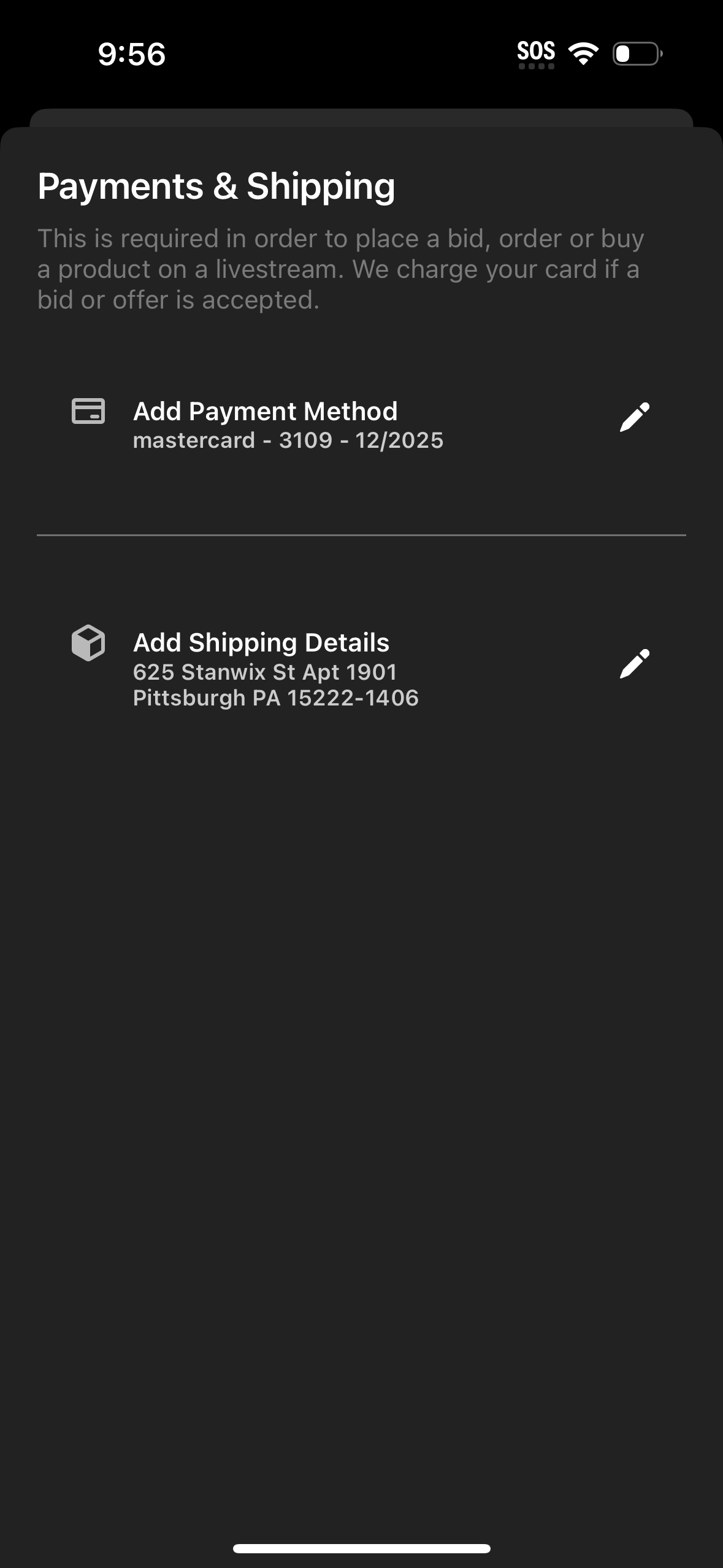Click the battery indicator
Screen dimensions: 723x1568
636,54
